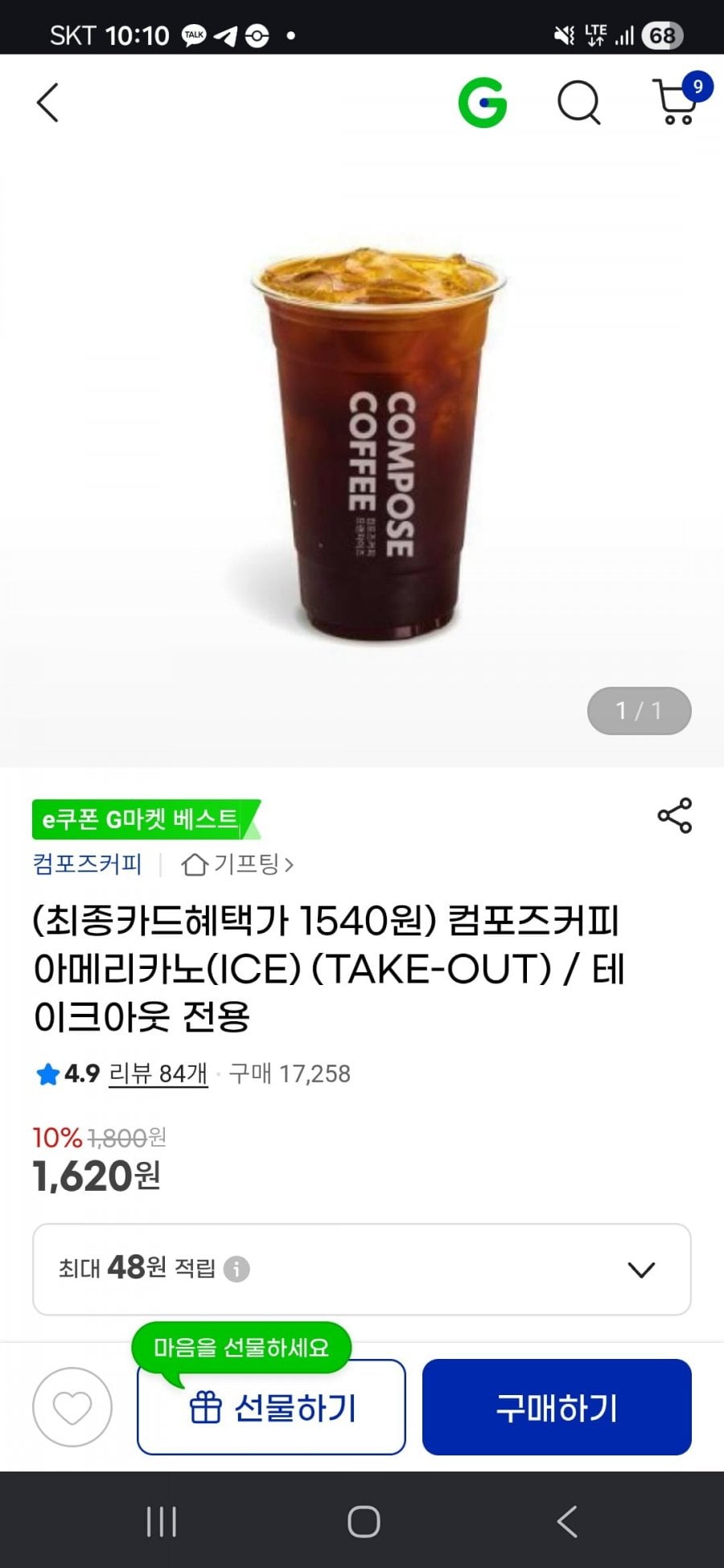Go back using the top arrow
The height and width of the screenshot is (1568, 724).
(48, 103)
